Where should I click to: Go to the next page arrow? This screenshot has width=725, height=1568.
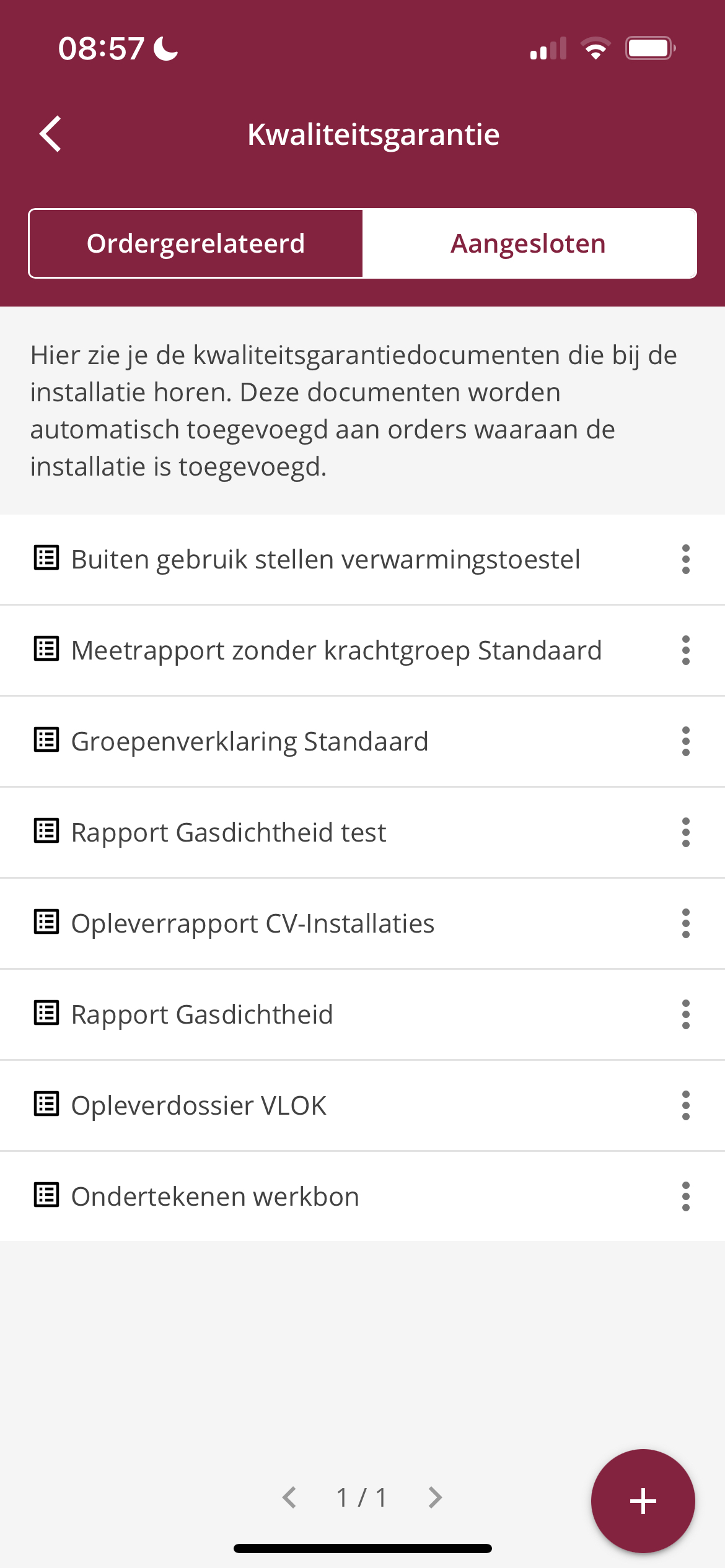point(436,1497)
